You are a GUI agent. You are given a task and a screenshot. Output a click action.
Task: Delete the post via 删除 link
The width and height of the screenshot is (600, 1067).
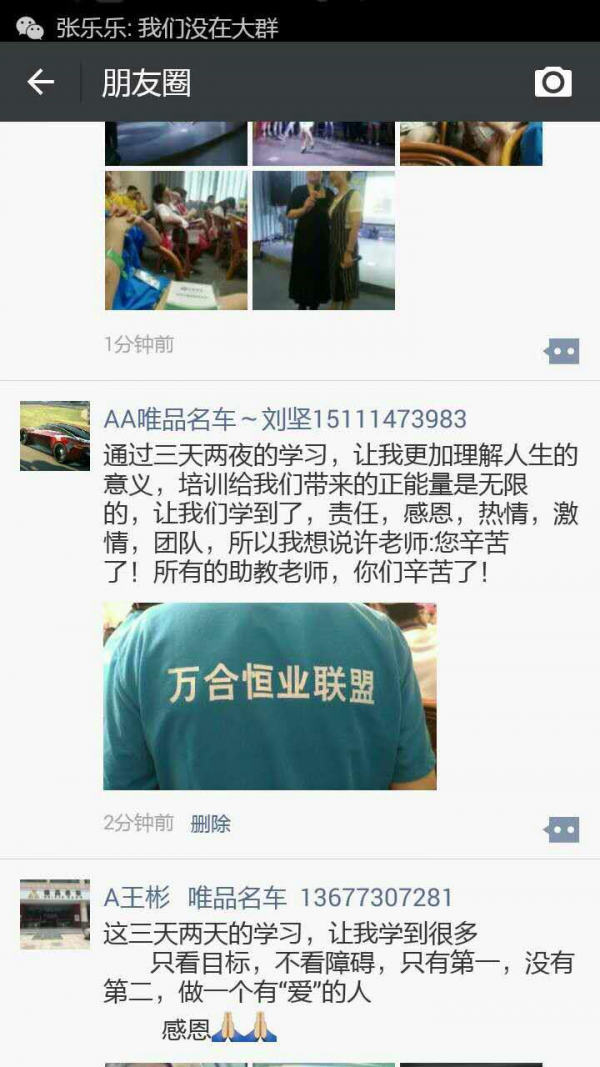coord(210,824)
